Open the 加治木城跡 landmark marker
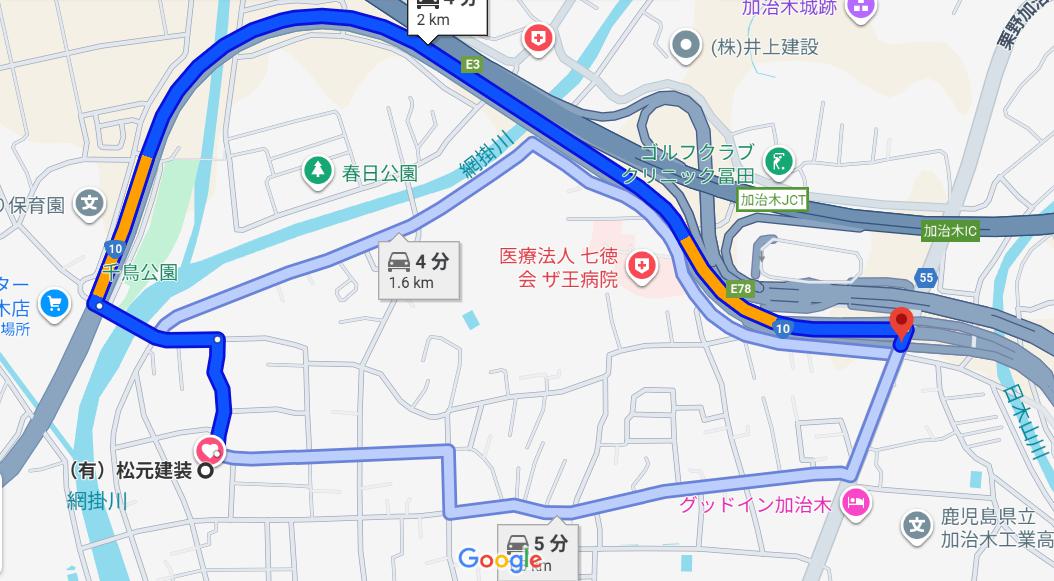Image resolution: width=1054 pixels, height=581 pixels. (x=858, y=10)
